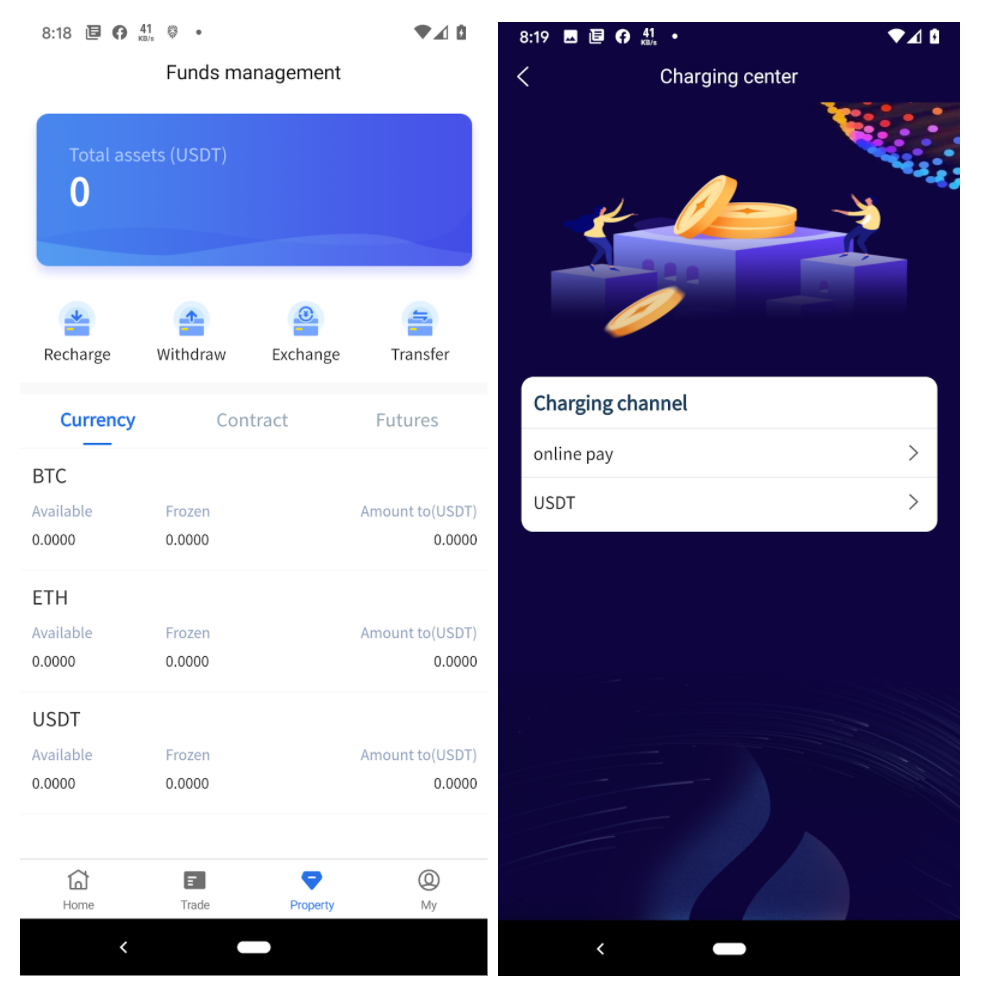Go back from Charging center
The width and height of the screenshot is (986, 988).
(x=523, y=77)
